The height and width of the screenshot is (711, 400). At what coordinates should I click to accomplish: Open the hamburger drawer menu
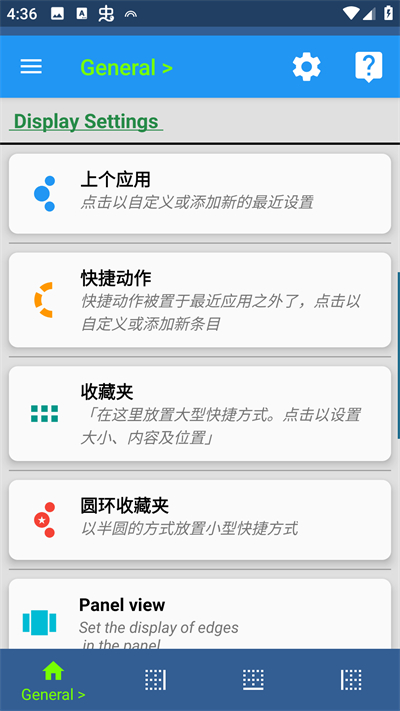pyautogui.click(x=31, y=67)
